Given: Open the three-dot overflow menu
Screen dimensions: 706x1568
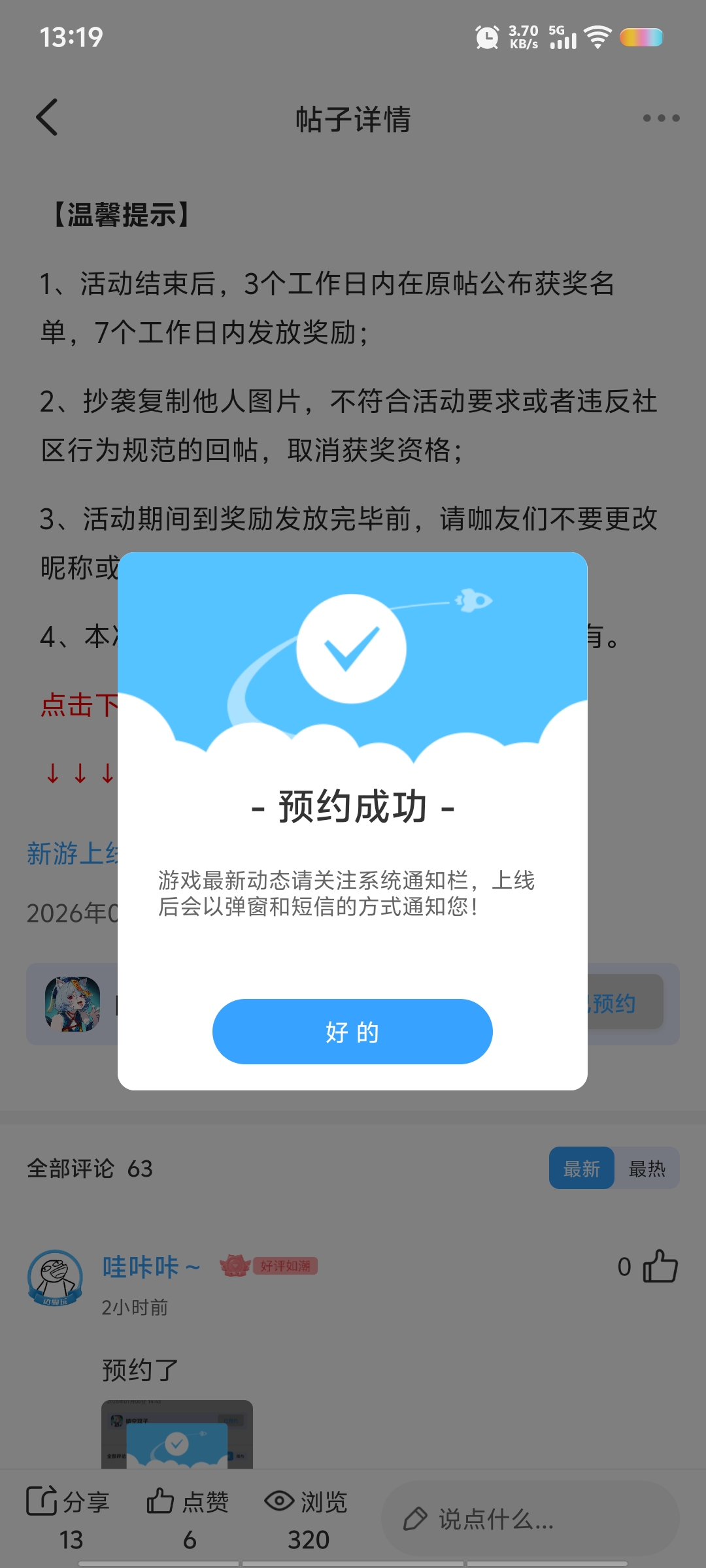Looking at the screenshot, I should pos(661,118).
